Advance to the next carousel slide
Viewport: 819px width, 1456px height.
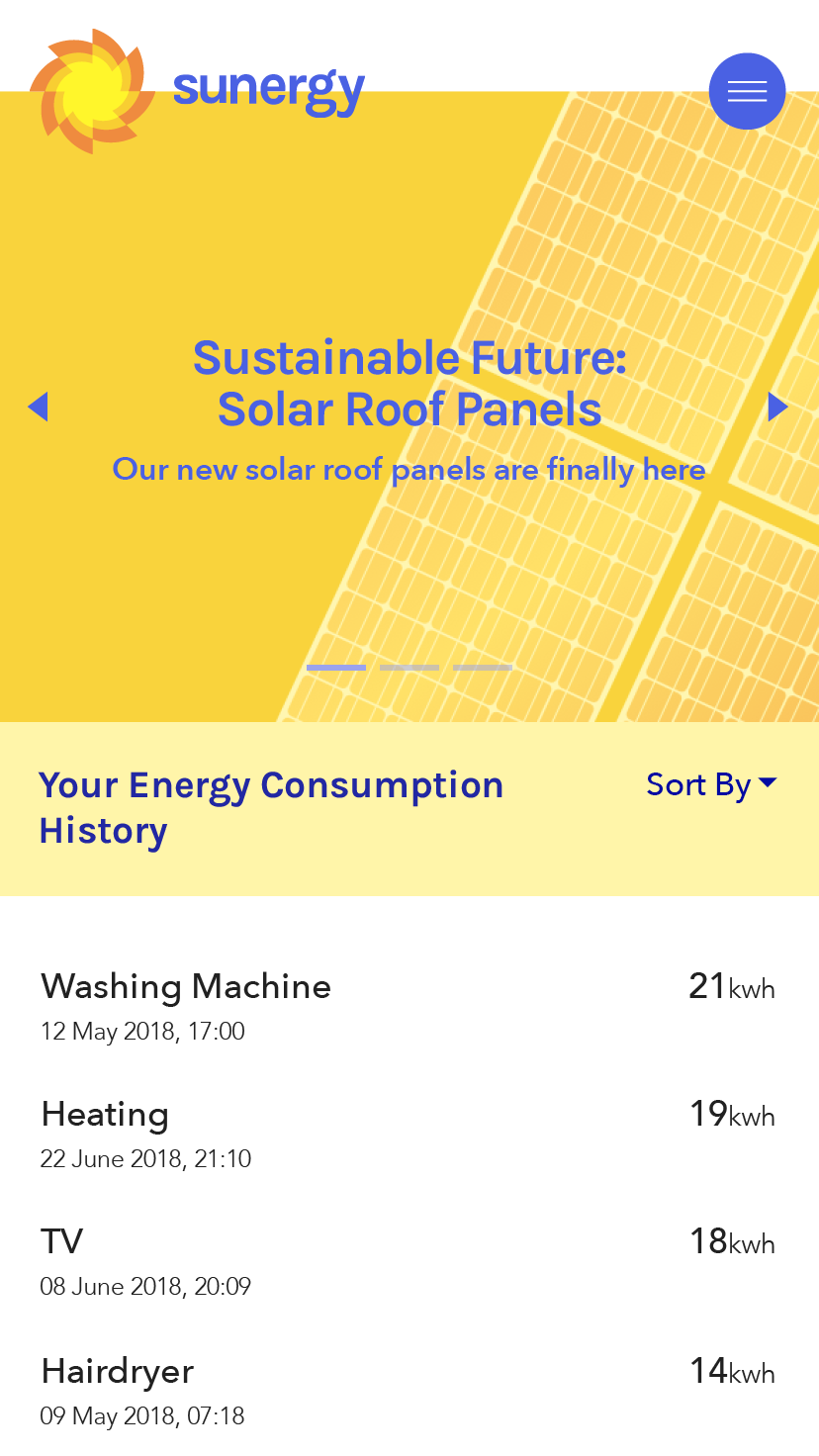777,407
